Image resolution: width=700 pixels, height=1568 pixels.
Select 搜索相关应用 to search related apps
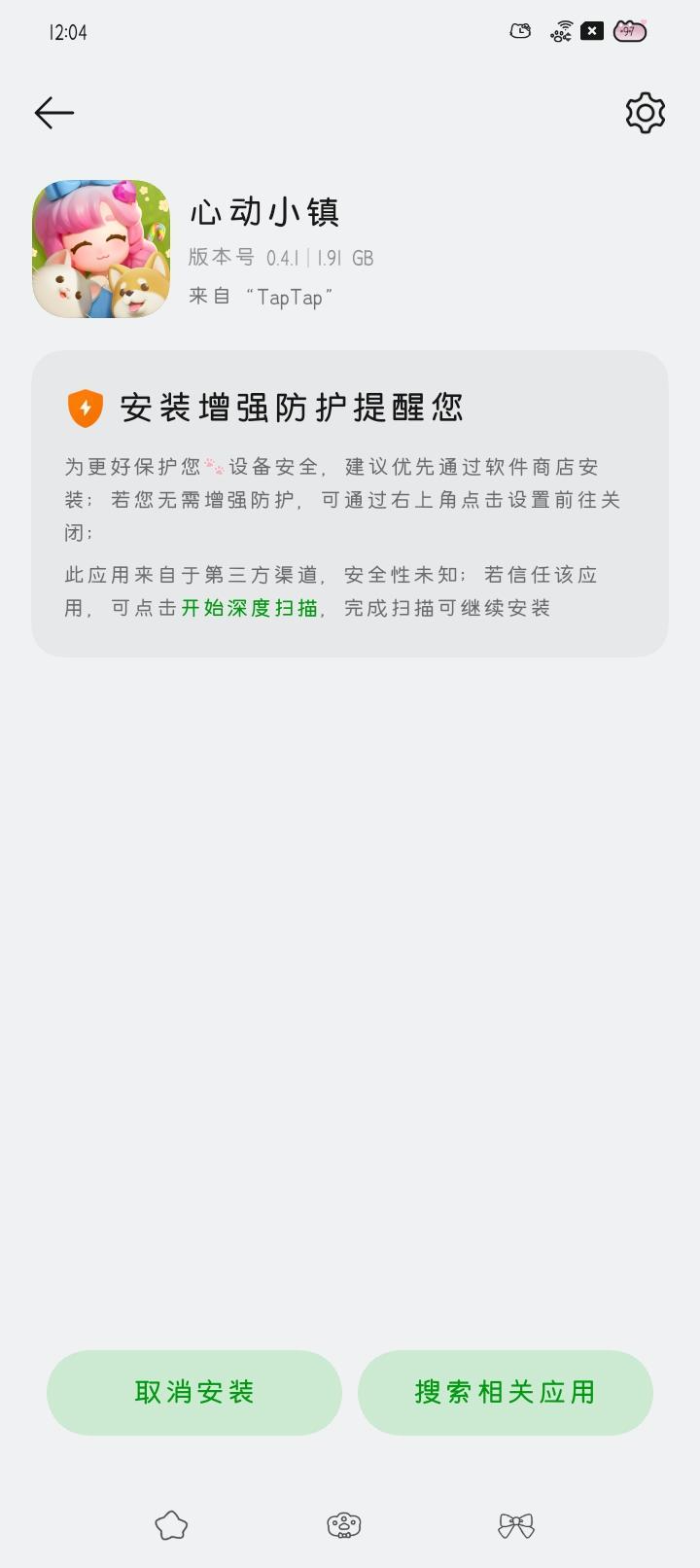[505, 1392]
